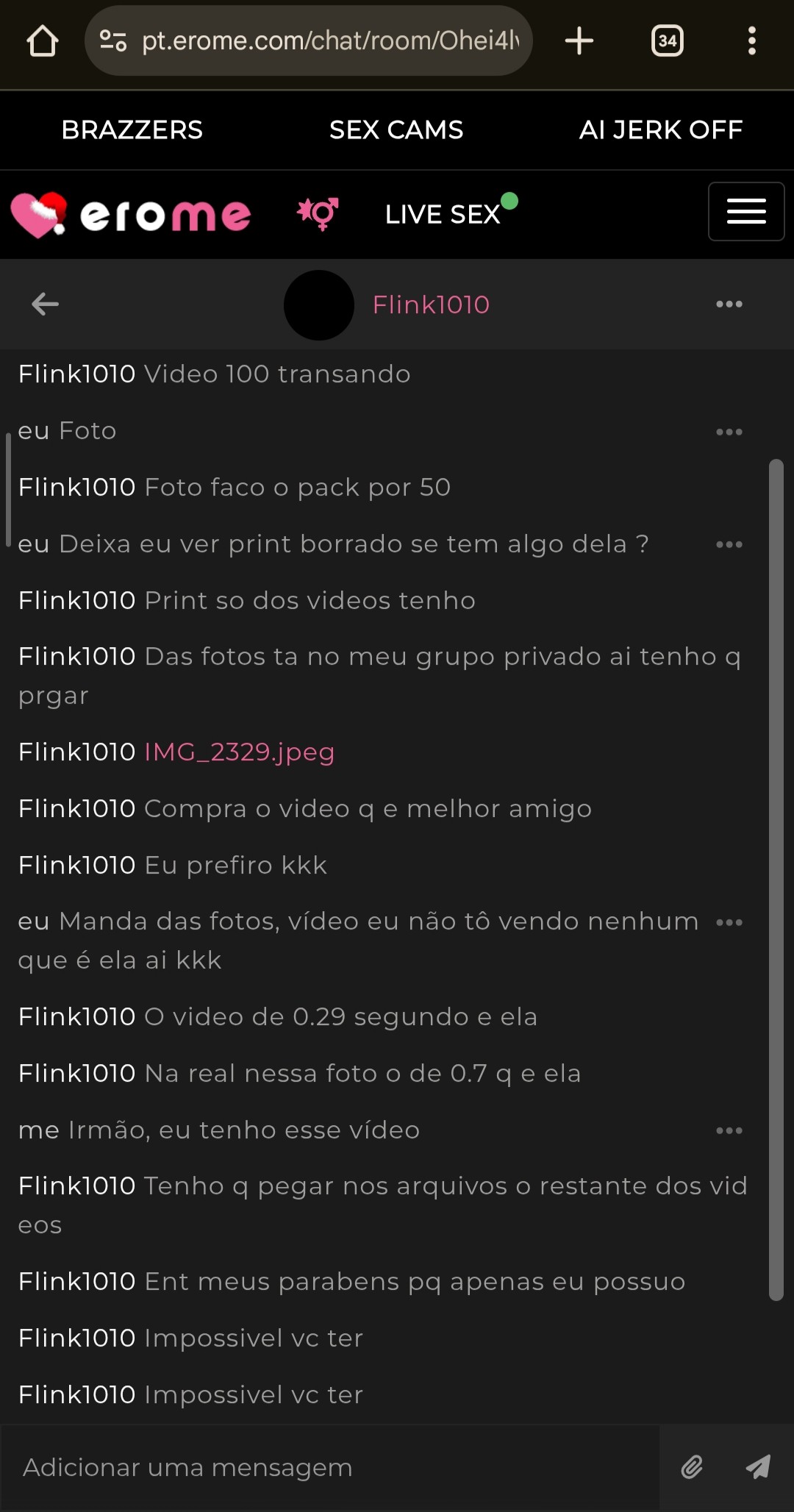
Task: Open options for the 'eu Foto' message
Action: [x=729, y=432]
